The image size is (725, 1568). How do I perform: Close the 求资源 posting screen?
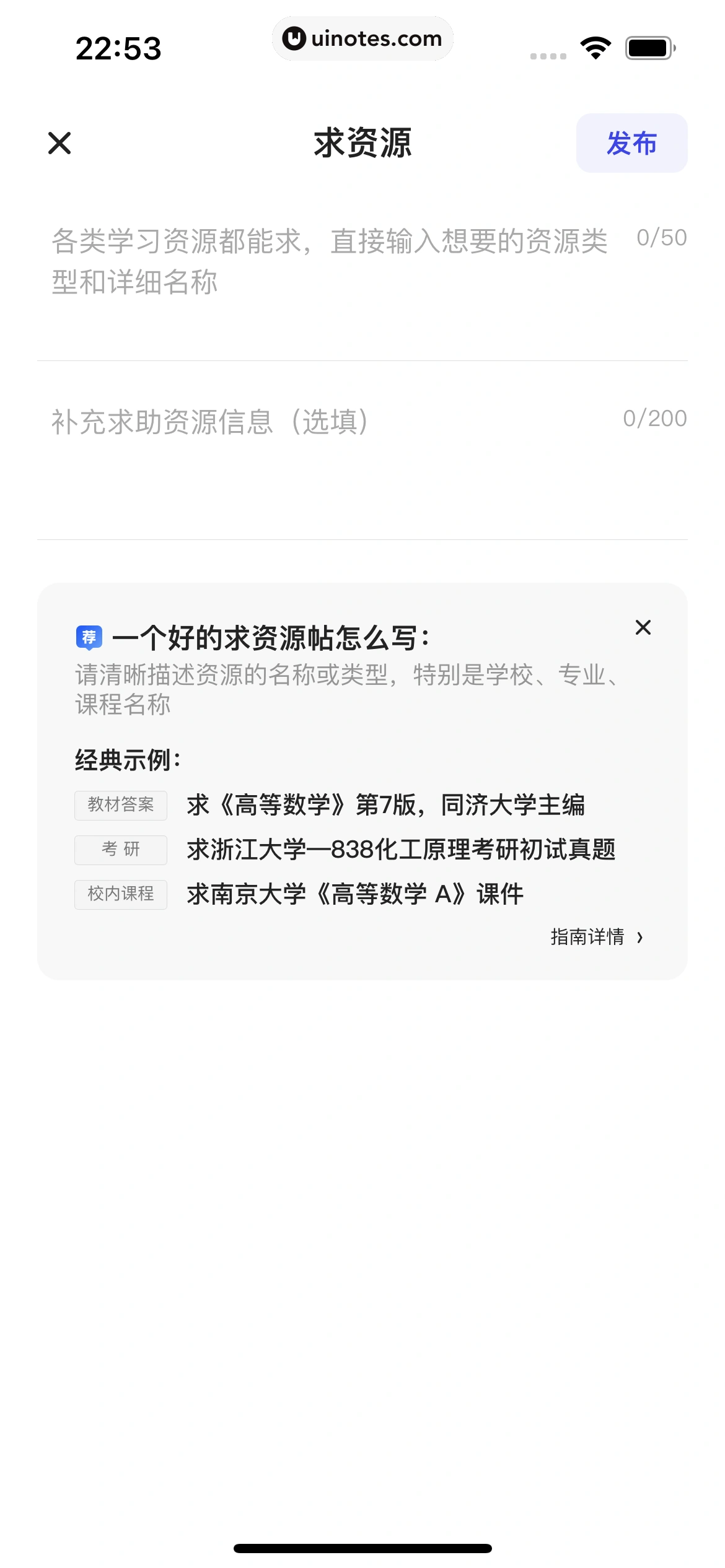coord(59,143)
